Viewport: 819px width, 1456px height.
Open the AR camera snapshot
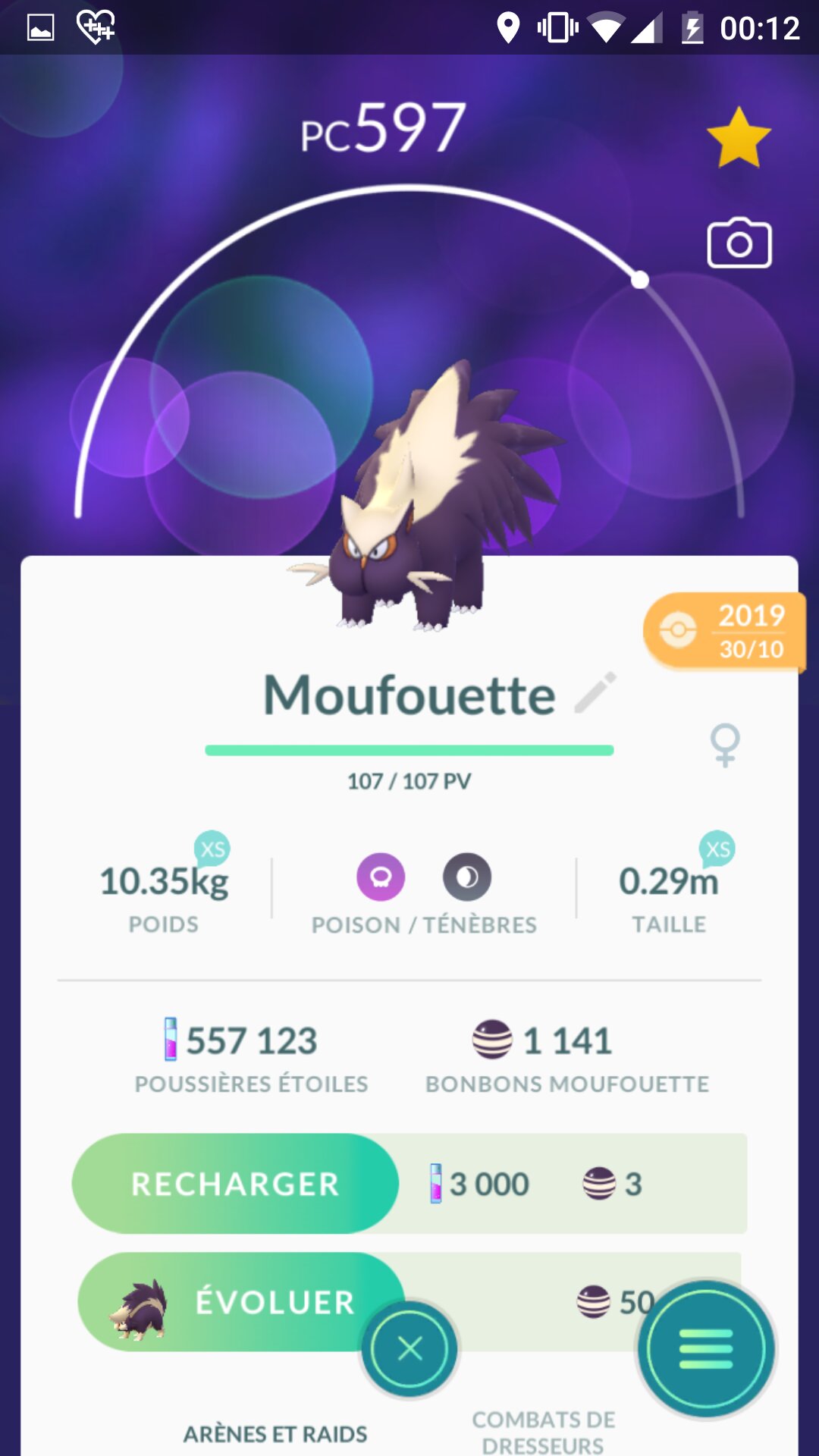(739, 243)
